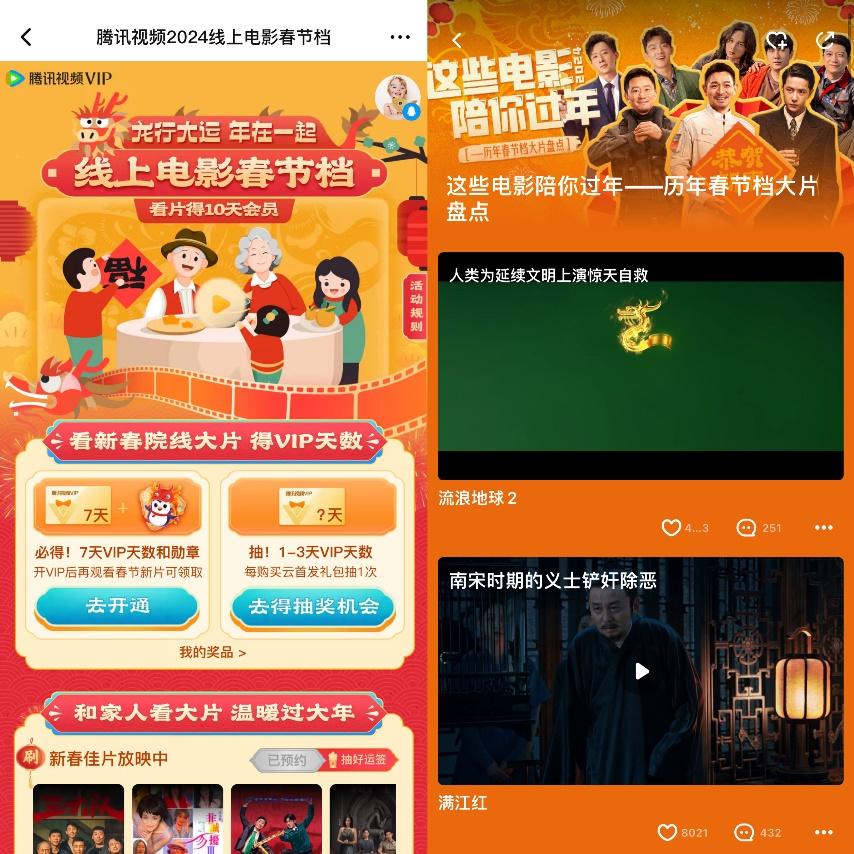Tap 去得抽奖机会 button

tap(314, 606)
